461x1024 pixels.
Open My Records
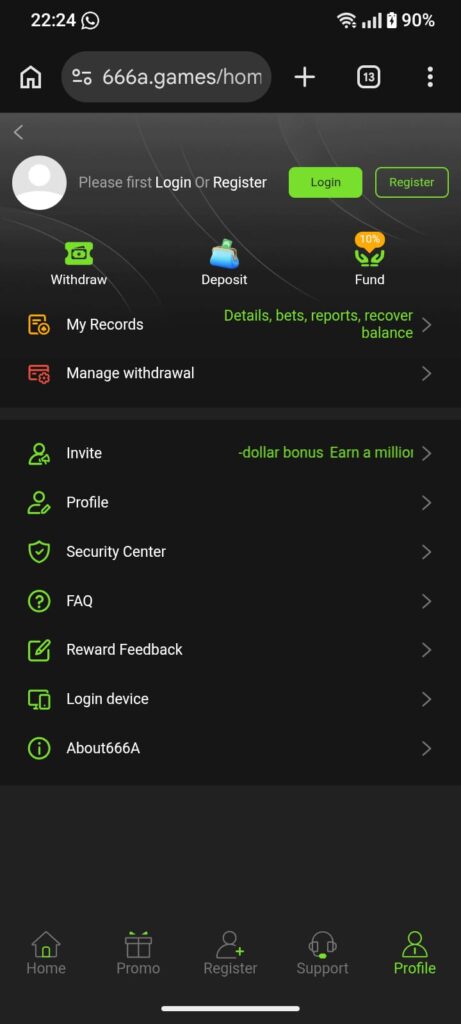pyautogui.click(x=230, y=325)
